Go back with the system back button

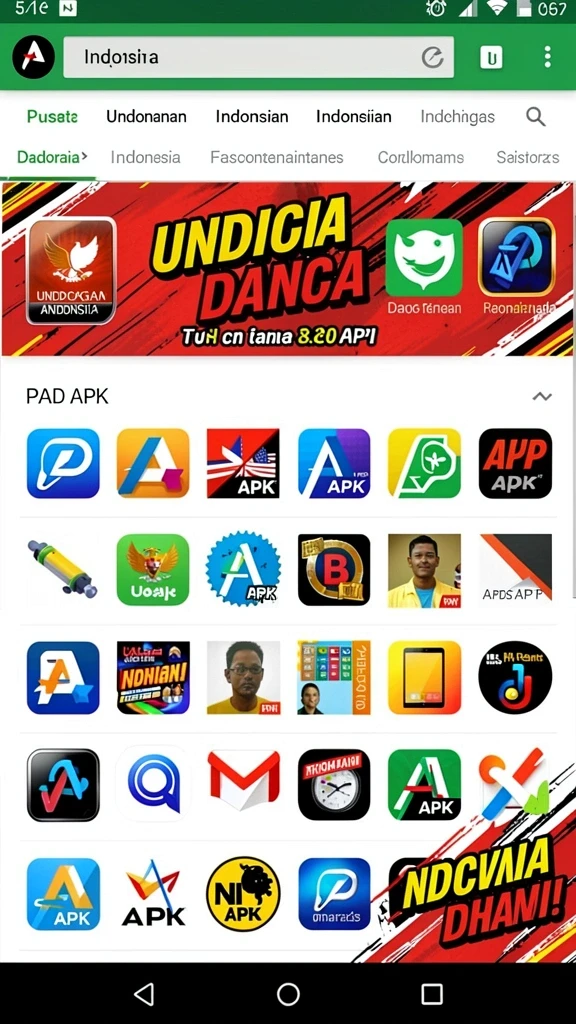pyautogui.click(x=144, y=994)
